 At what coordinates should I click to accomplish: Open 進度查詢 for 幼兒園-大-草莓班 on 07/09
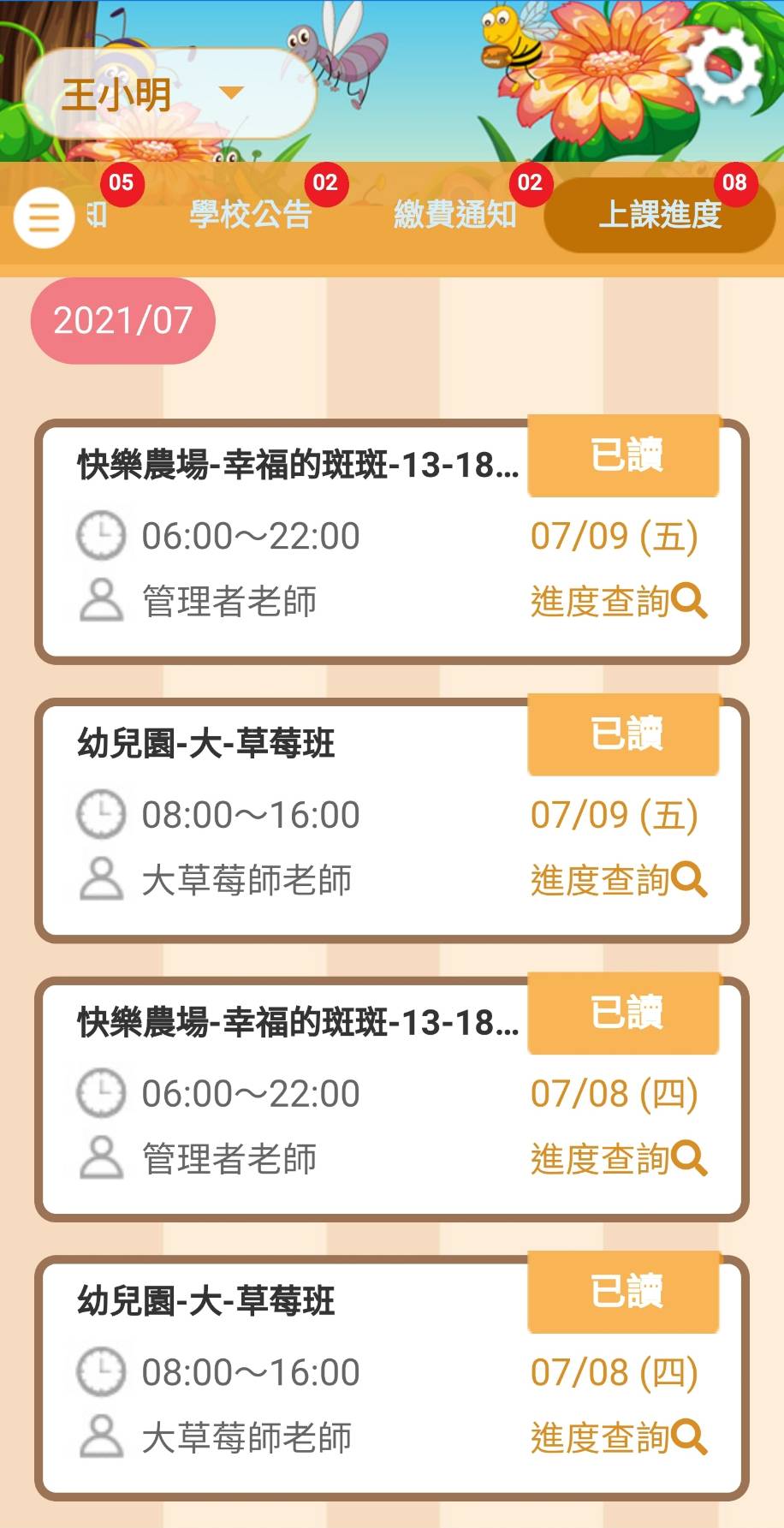pyautogui.click(x=618, y=880)
